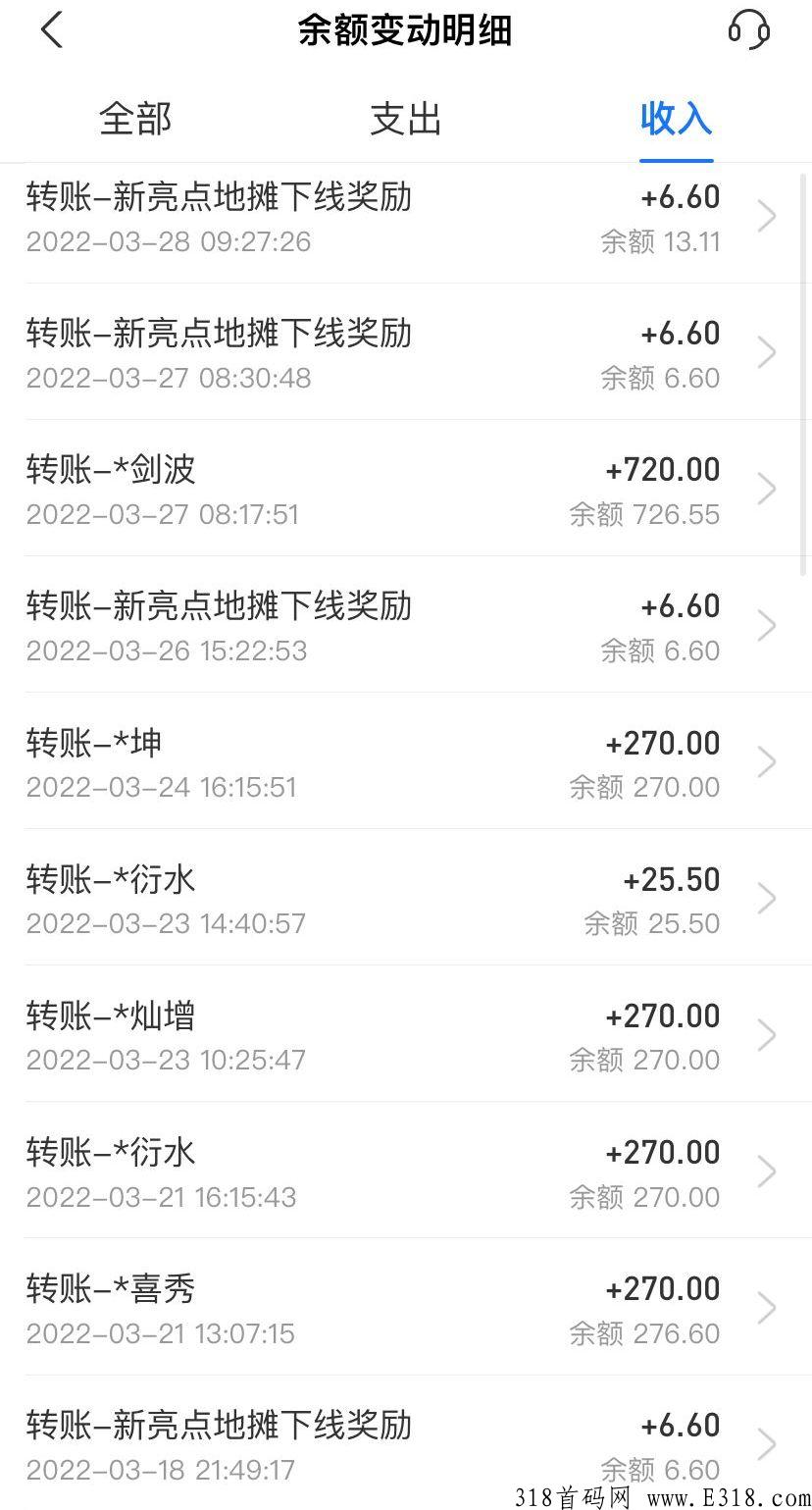Select the 收入 tab
Screen dimensions: 812x1510
click(x=676, y=119)
